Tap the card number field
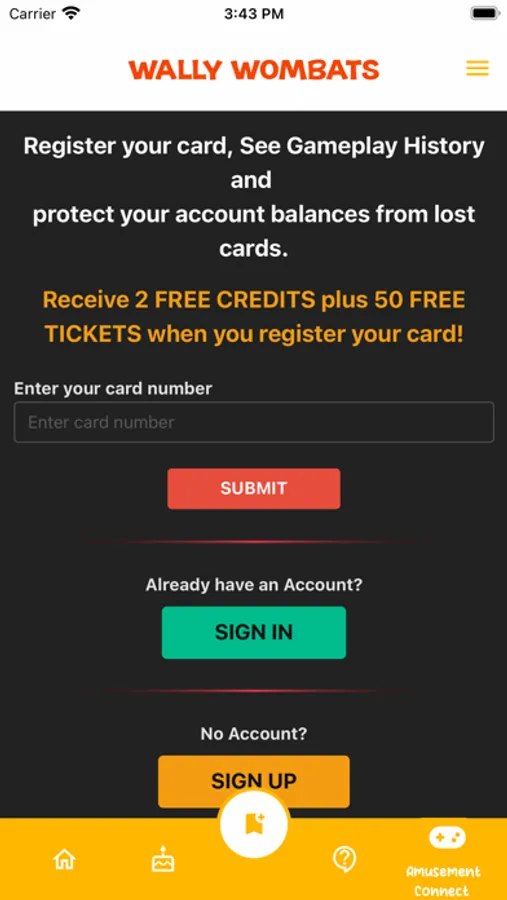Screen dimensions: 507x900 pyautogui.click(x=254, y=422)
